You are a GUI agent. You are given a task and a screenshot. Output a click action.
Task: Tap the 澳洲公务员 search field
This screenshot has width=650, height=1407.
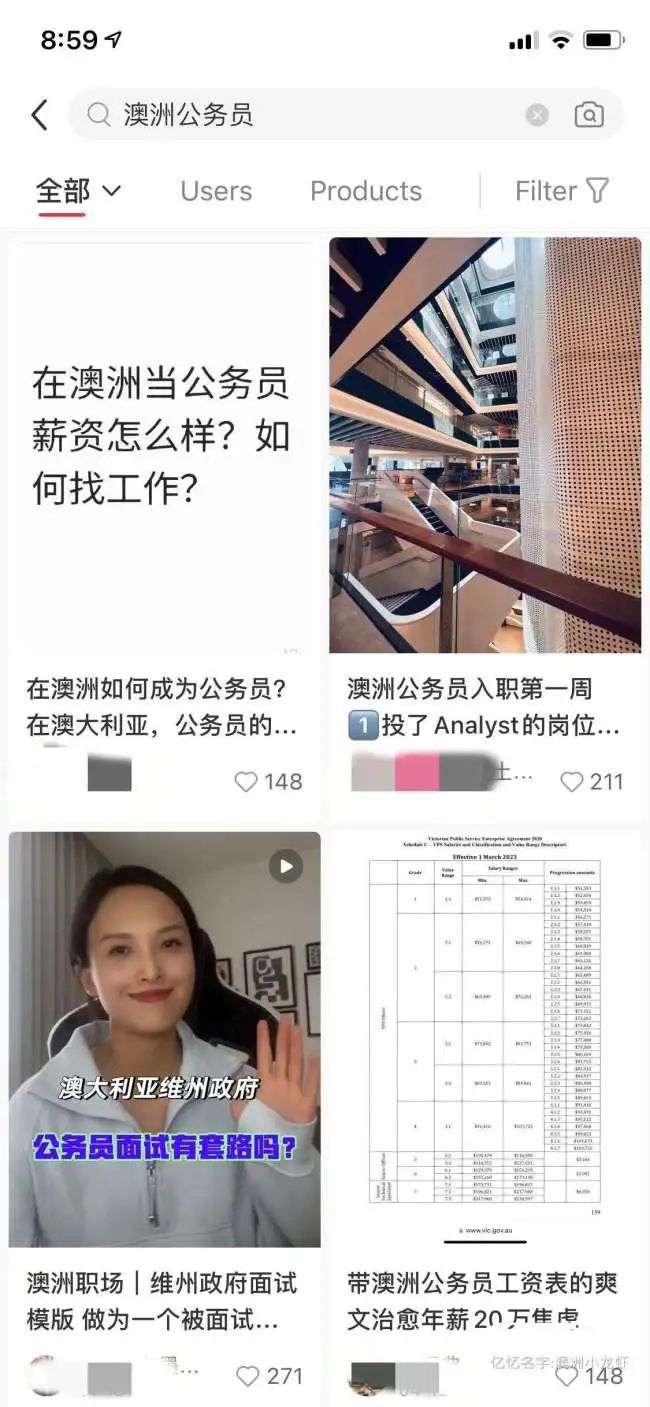(x=300, y=115)
